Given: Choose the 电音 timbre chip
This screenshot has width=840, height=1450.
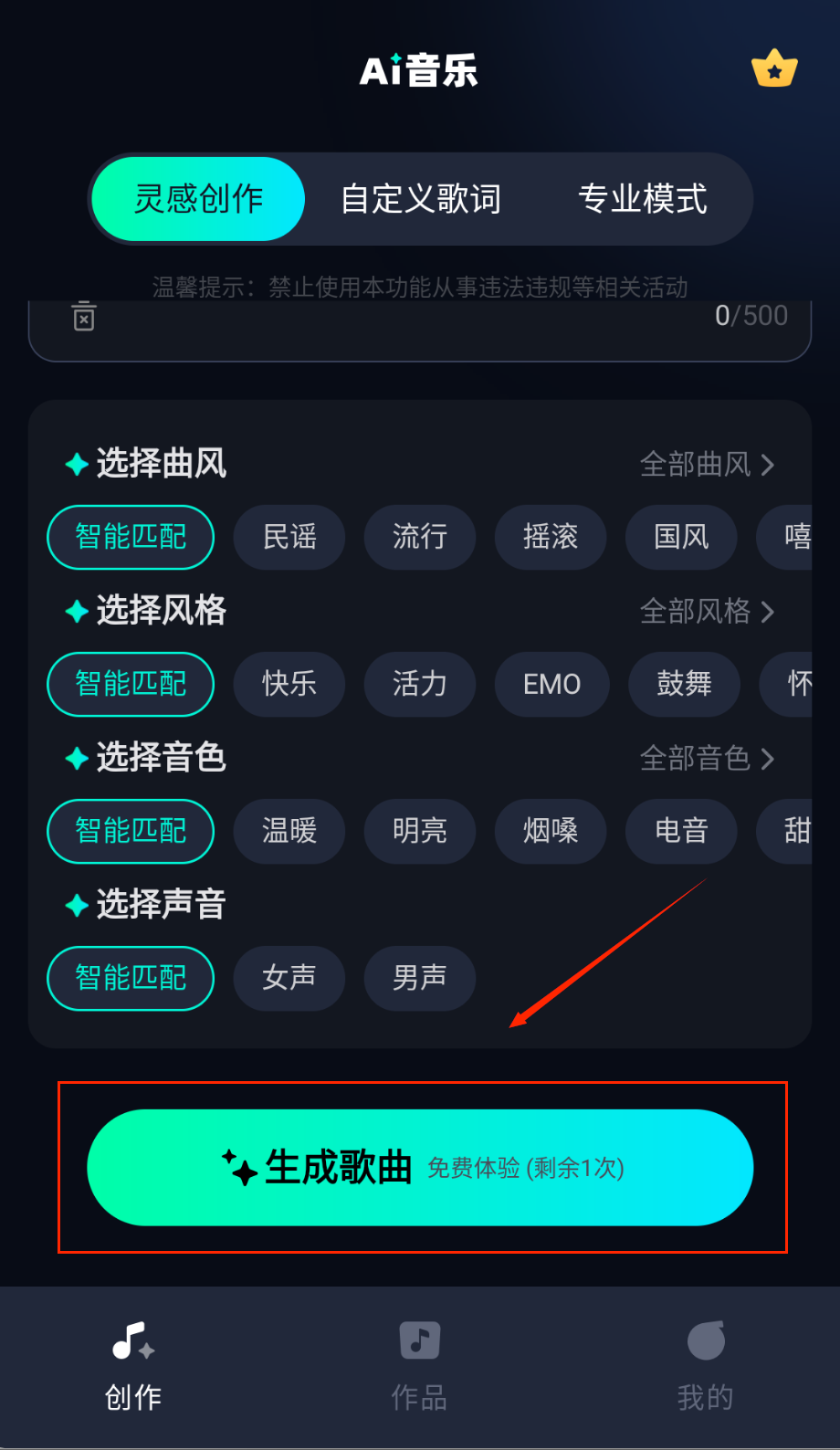Looking at the screenshot, I should point(681,831).
